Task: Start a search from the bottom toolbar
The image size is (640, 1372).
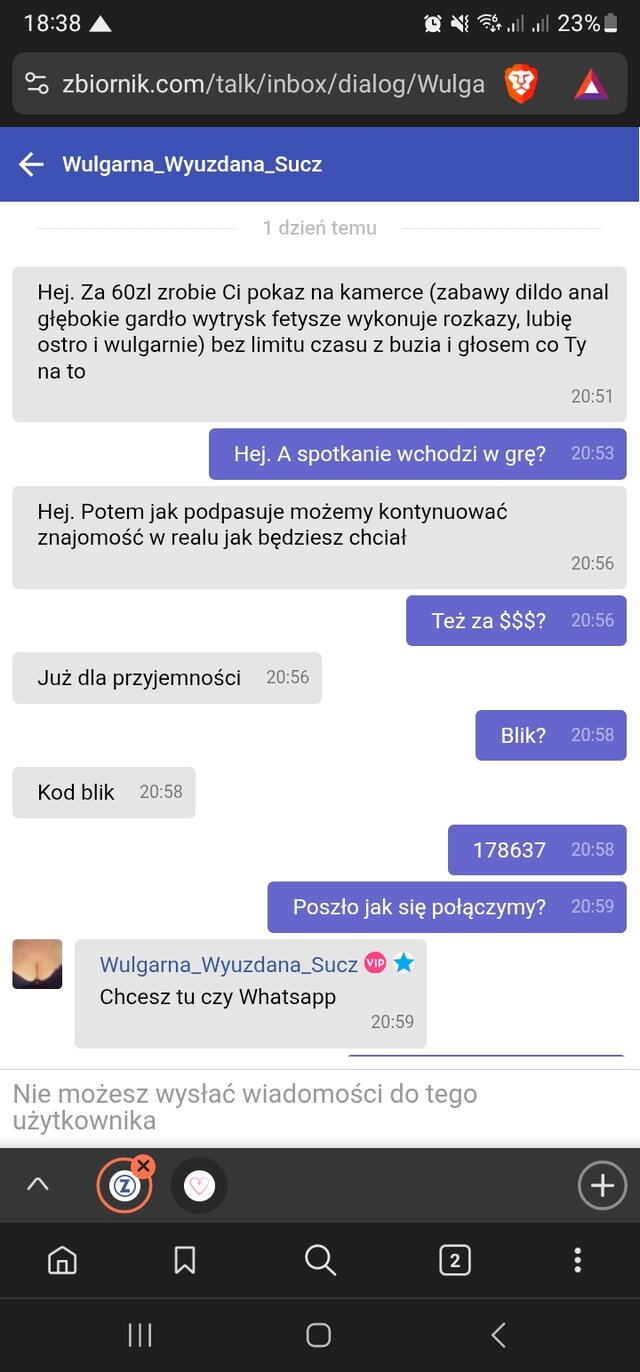Action: 320,1261
